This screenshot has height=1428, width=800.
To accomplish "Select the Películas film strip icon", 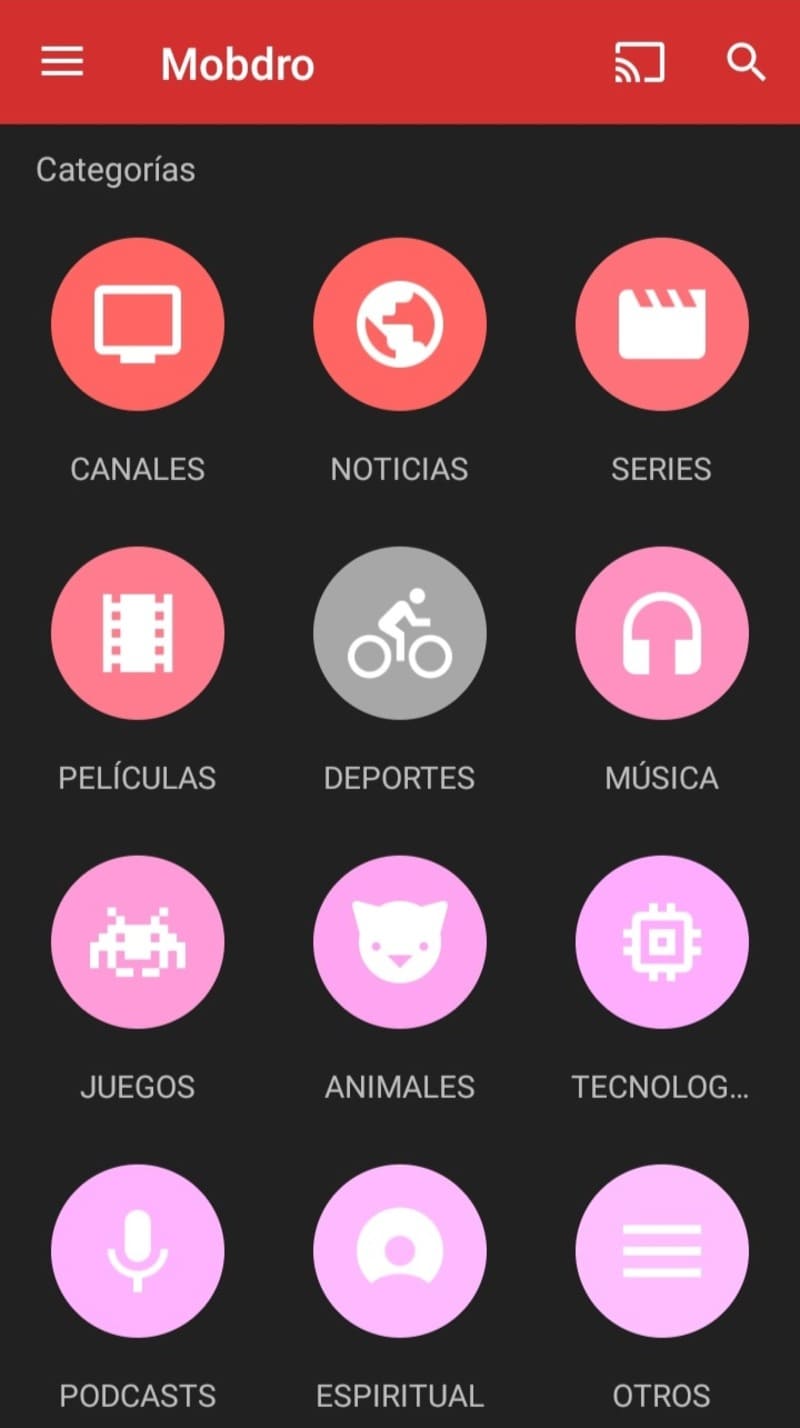I will [138, 633].
